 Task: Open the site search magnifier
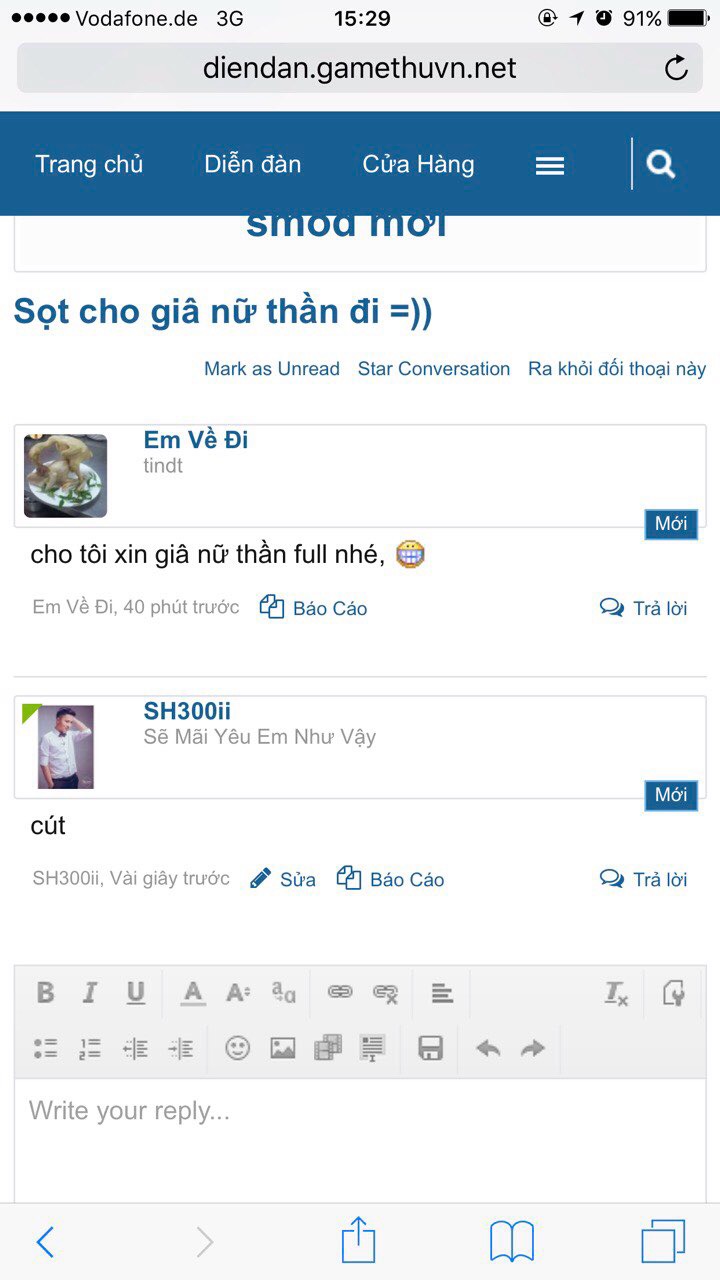[x=661, y=164]
